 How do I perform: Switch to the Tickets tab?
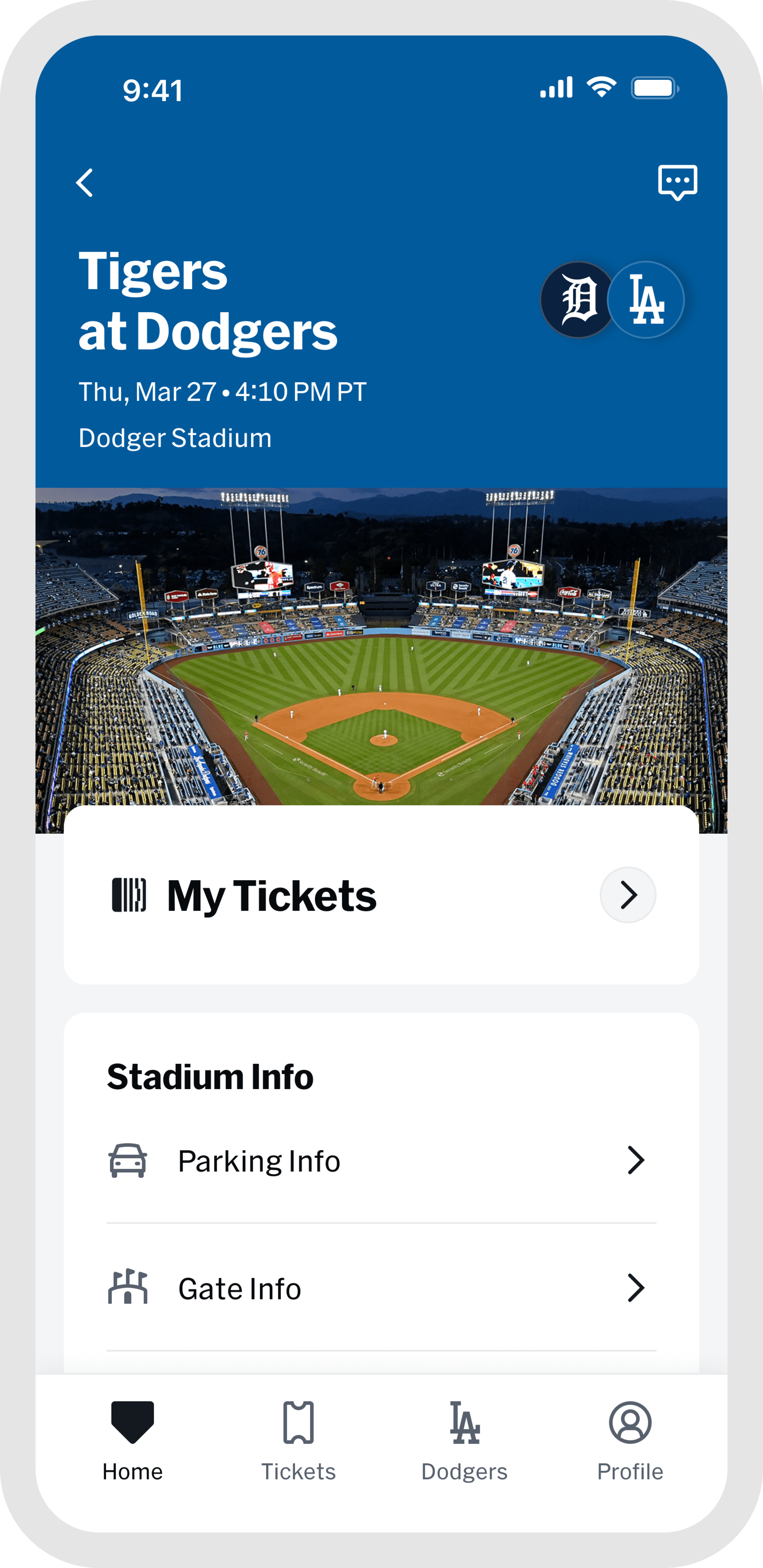tap(298, 1440)
